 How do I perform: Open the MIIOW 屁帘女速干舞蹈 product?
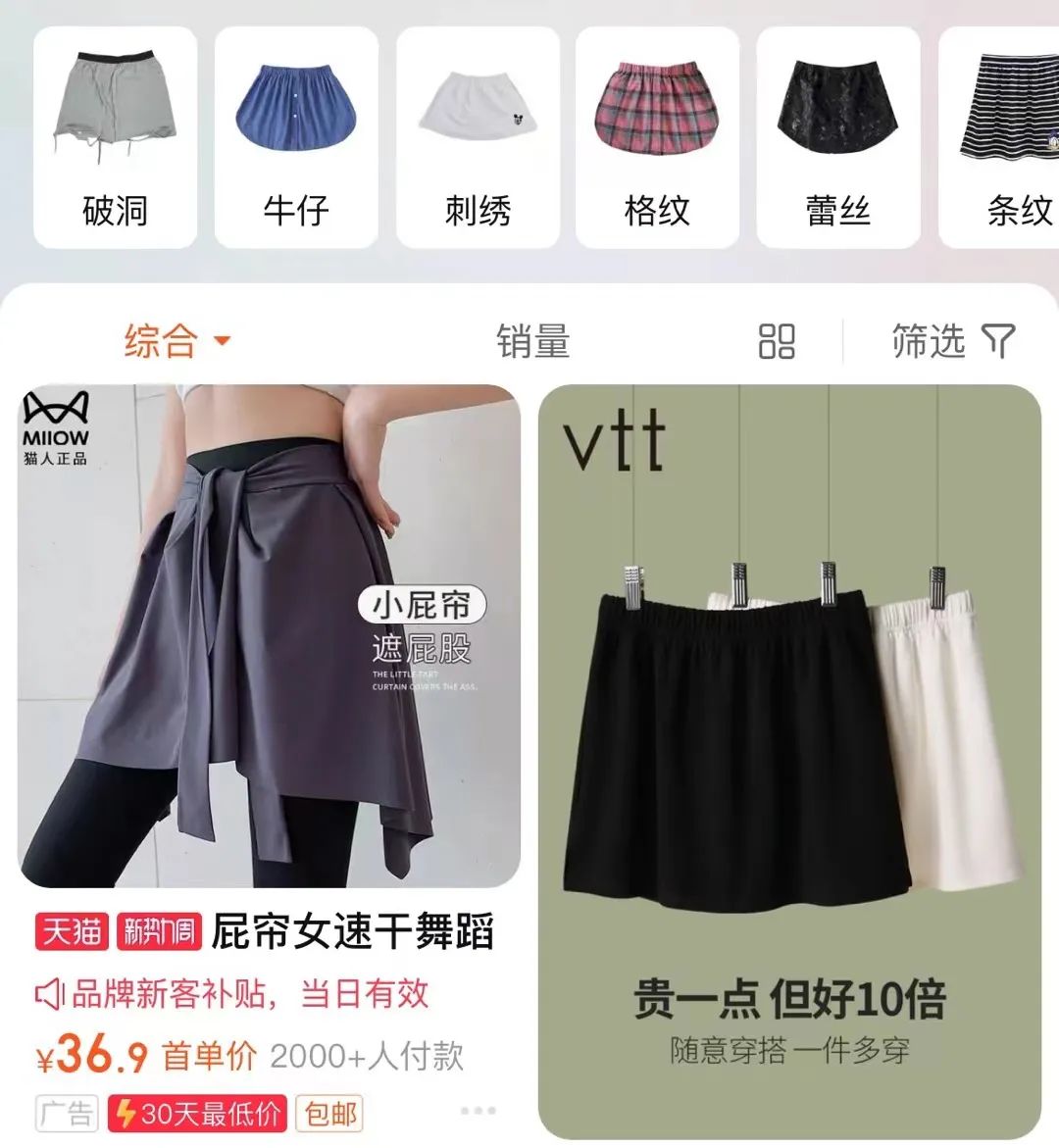pos(269,637)
